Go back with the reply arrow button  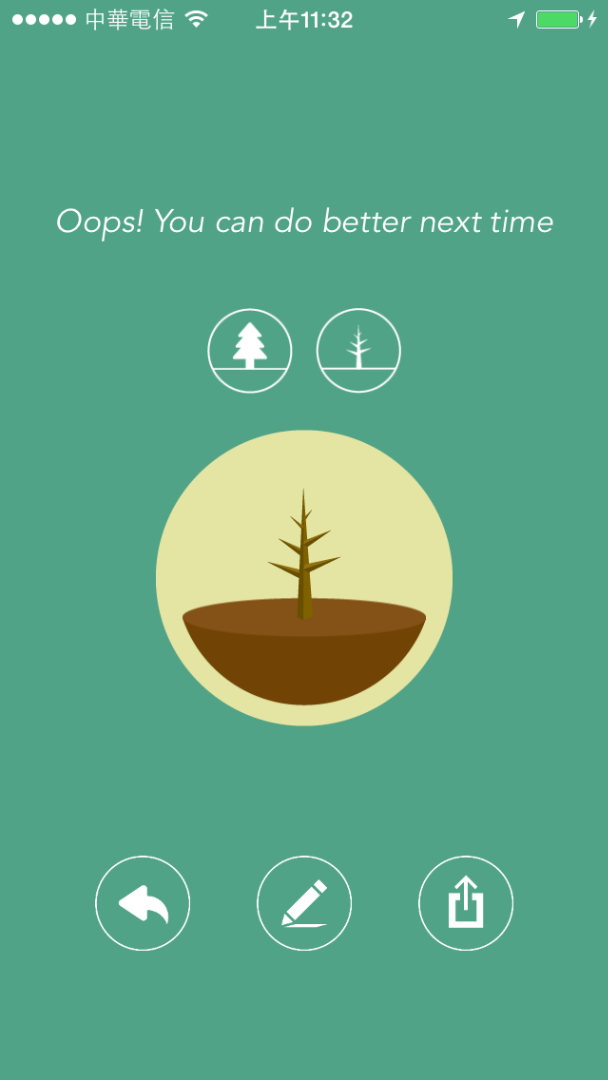(x=143, y=903)
